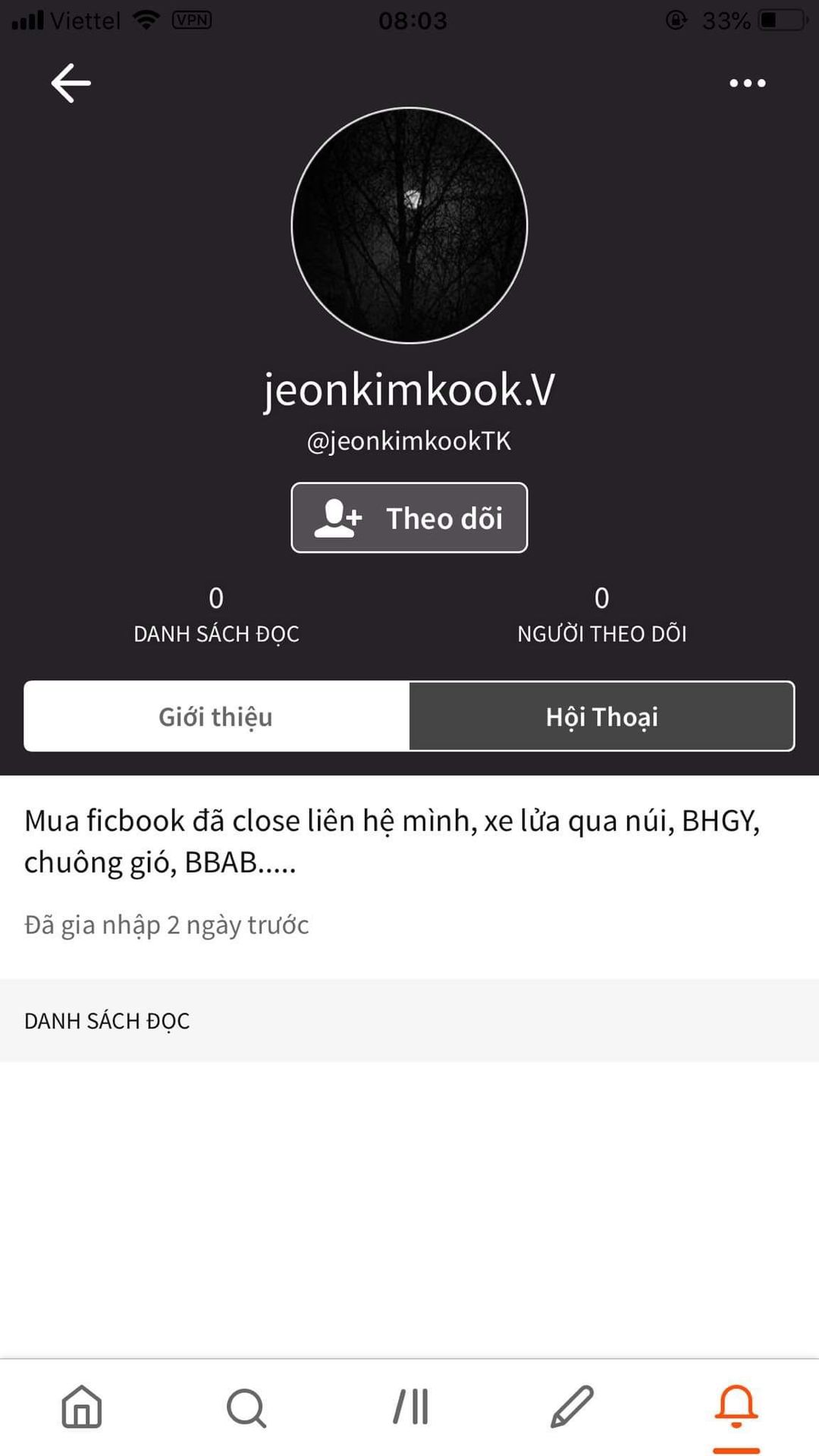819x1456 pixels.
Task: Open the notifications bell tab
Action: [736, 1407]
